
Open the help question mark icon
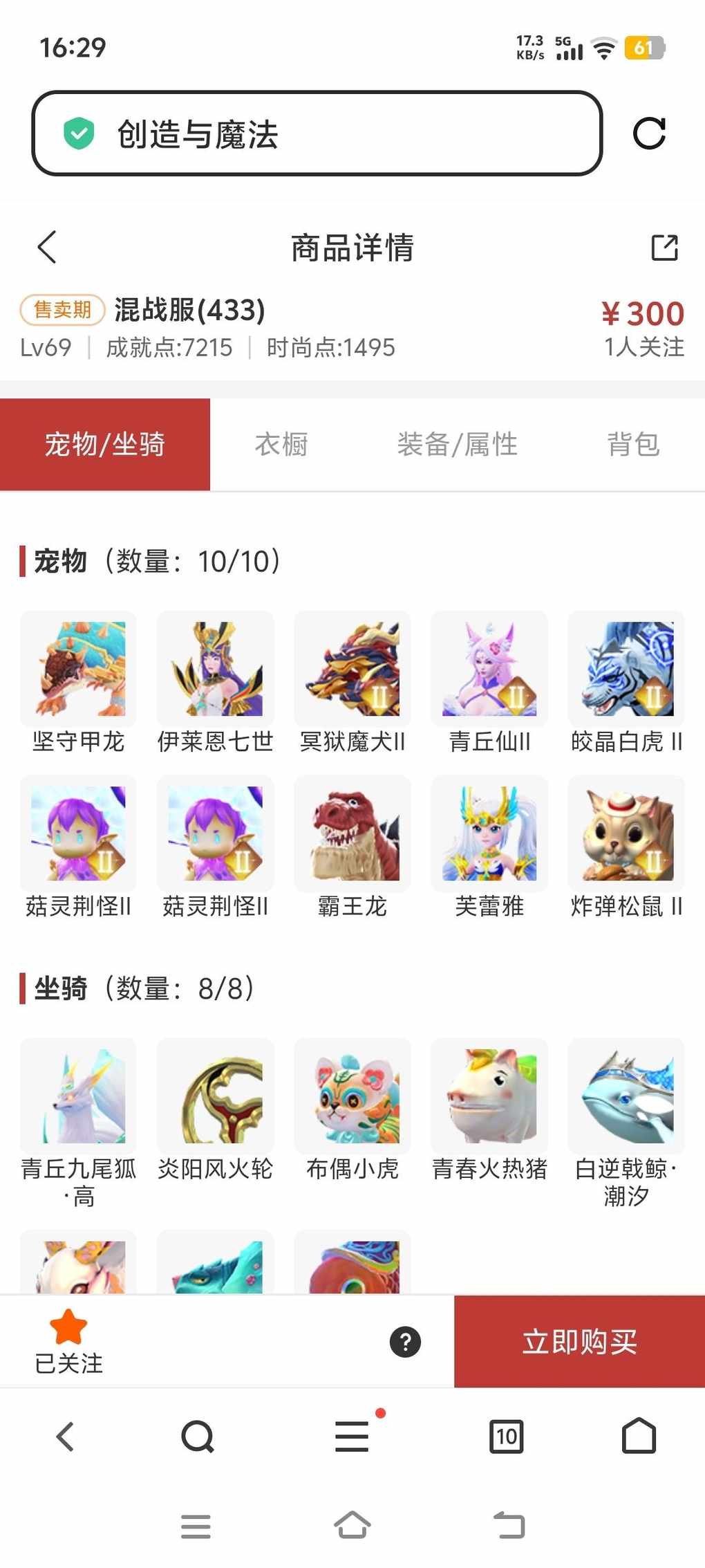(x=405, y=1342)
